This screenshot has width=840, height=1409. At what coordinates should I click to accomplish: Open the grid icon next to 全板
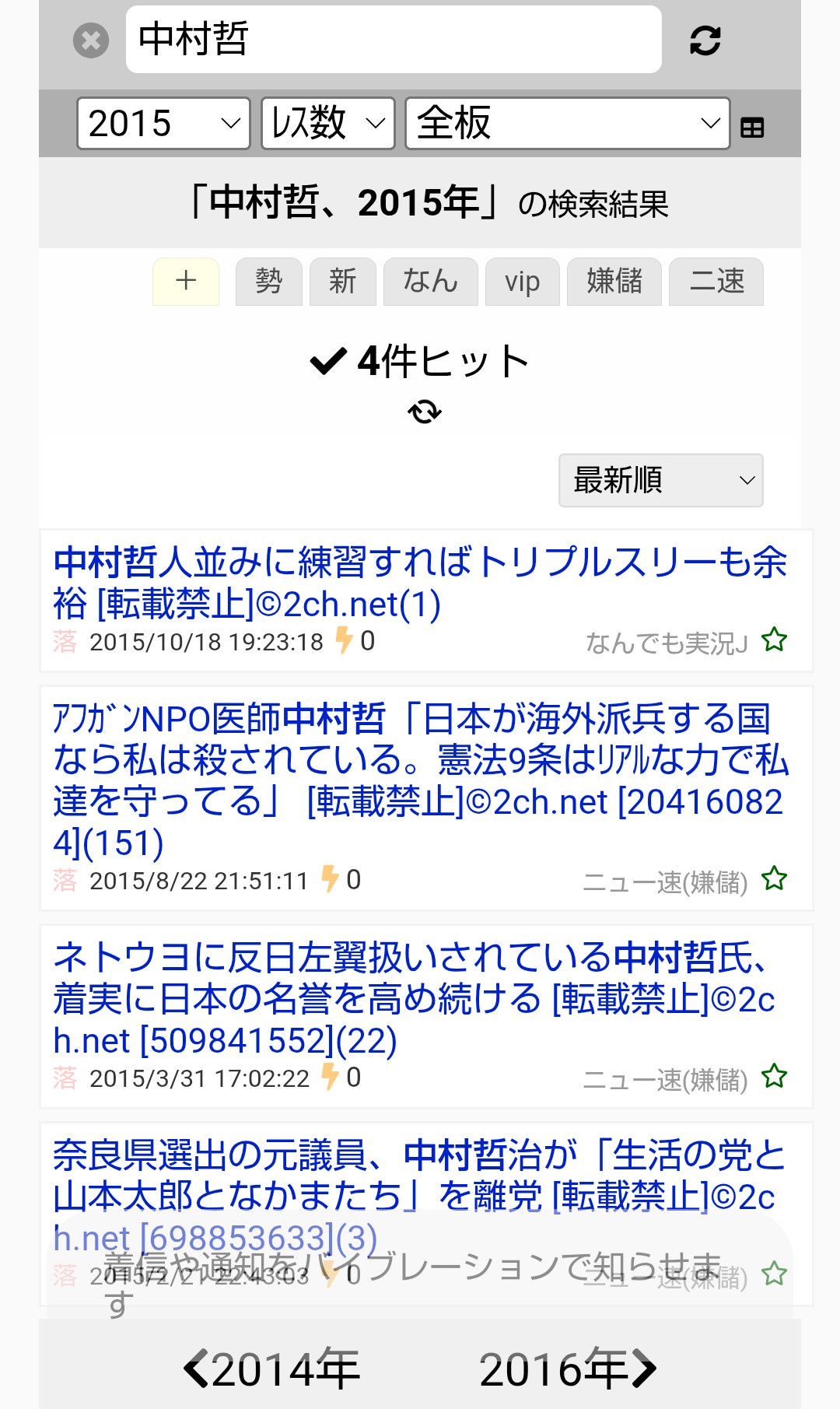coord(752,128)
